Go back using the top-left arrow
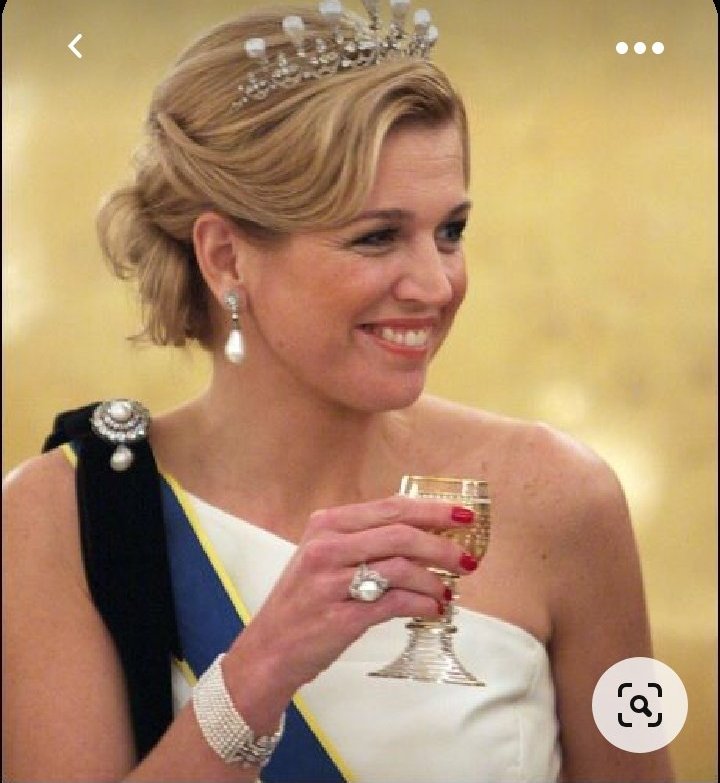 click(75, 46)
